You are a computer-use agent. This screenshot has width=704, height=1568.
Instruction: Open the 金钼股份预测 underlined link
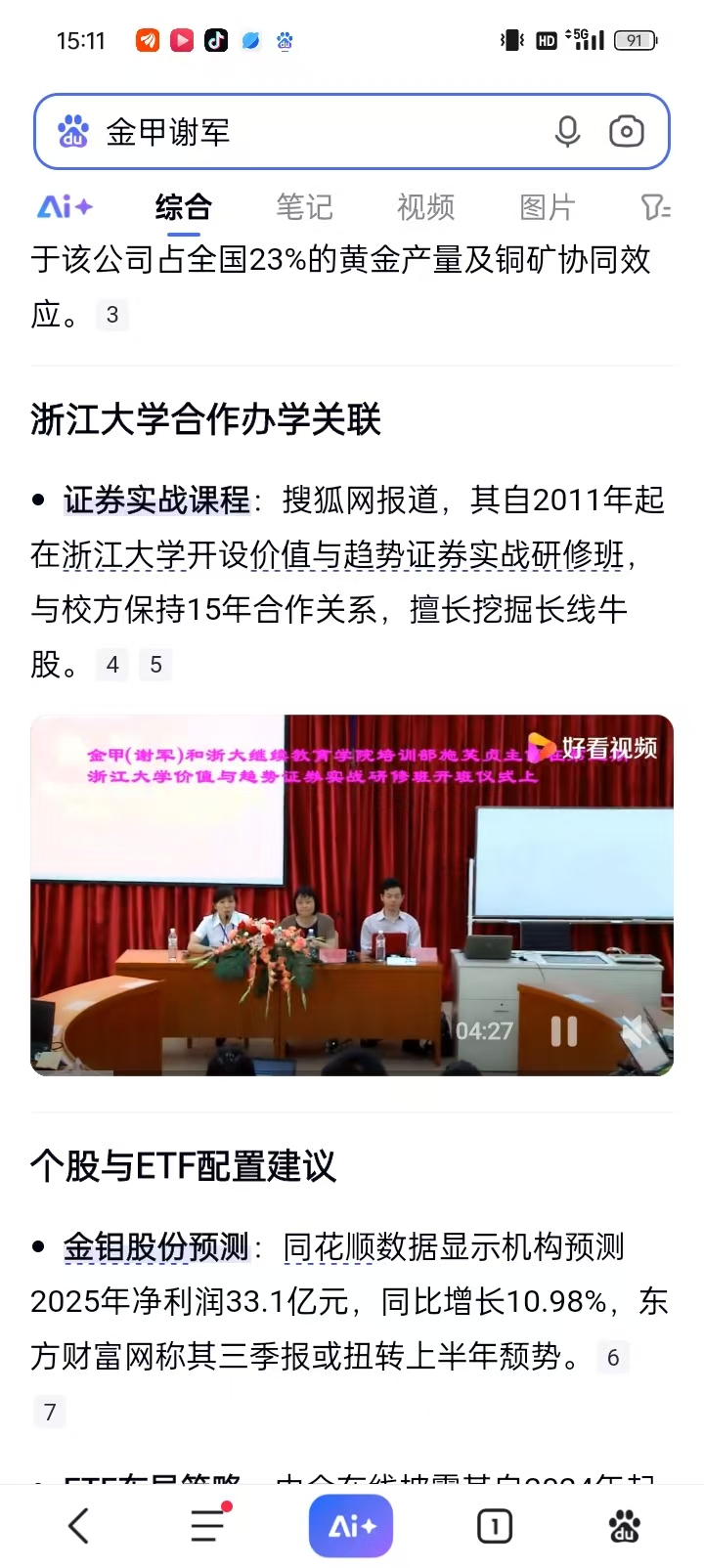point(156,1247)
